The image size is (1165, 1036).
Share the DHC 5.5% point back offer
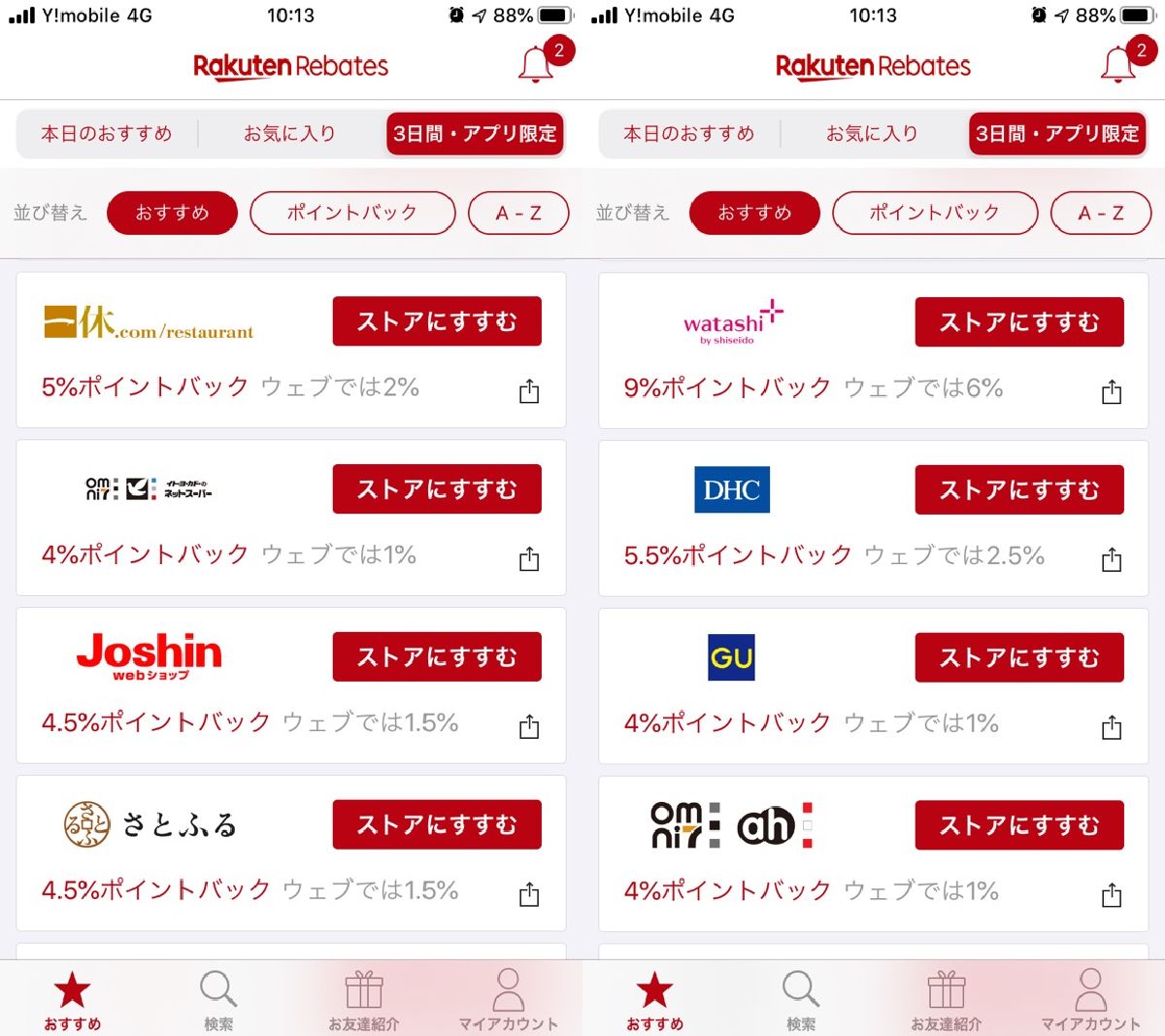coord(1112,559)
